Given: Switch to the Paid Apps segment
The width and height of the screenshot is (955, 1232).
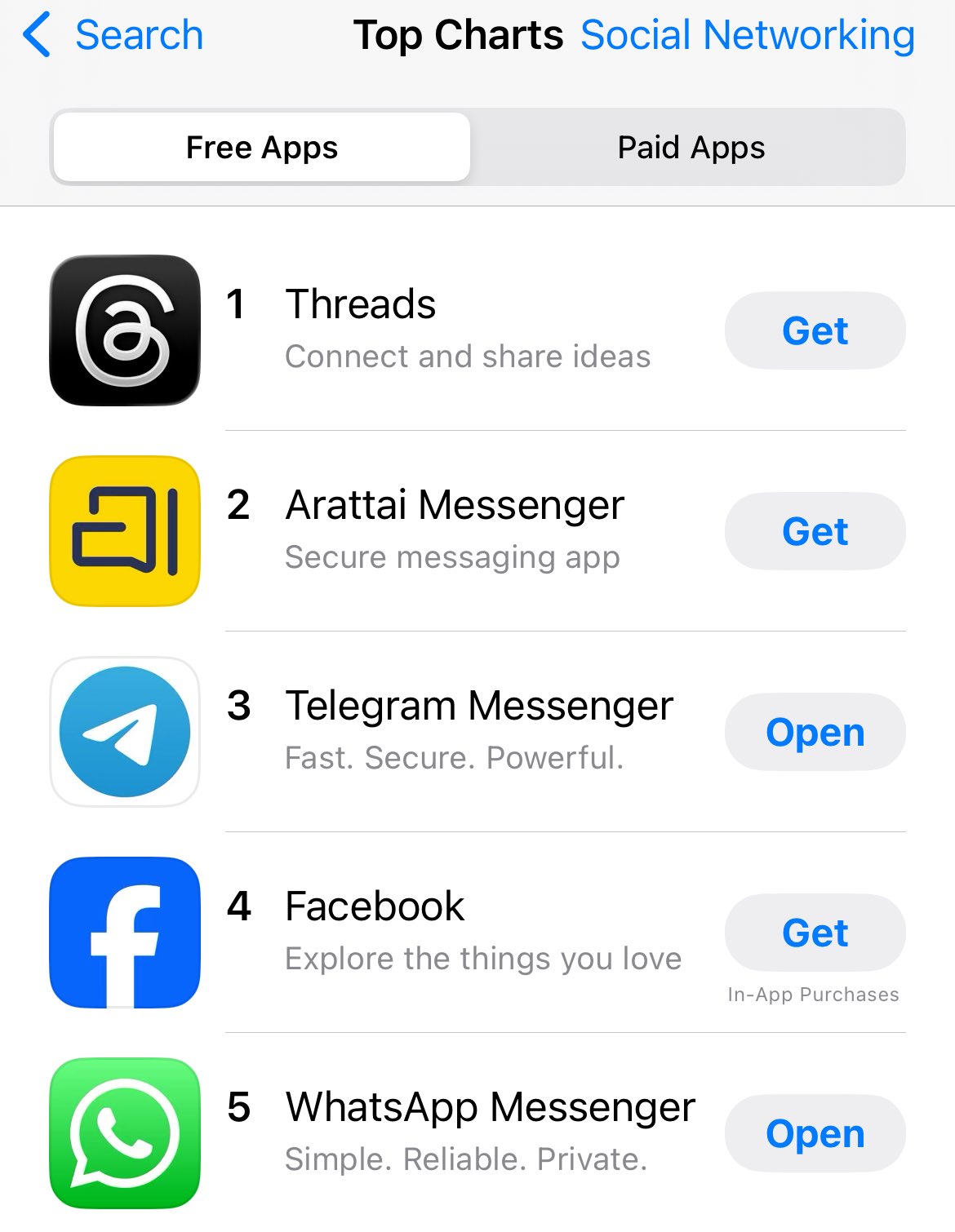Looking at the screenshot, I should click(x=691, y=148).
